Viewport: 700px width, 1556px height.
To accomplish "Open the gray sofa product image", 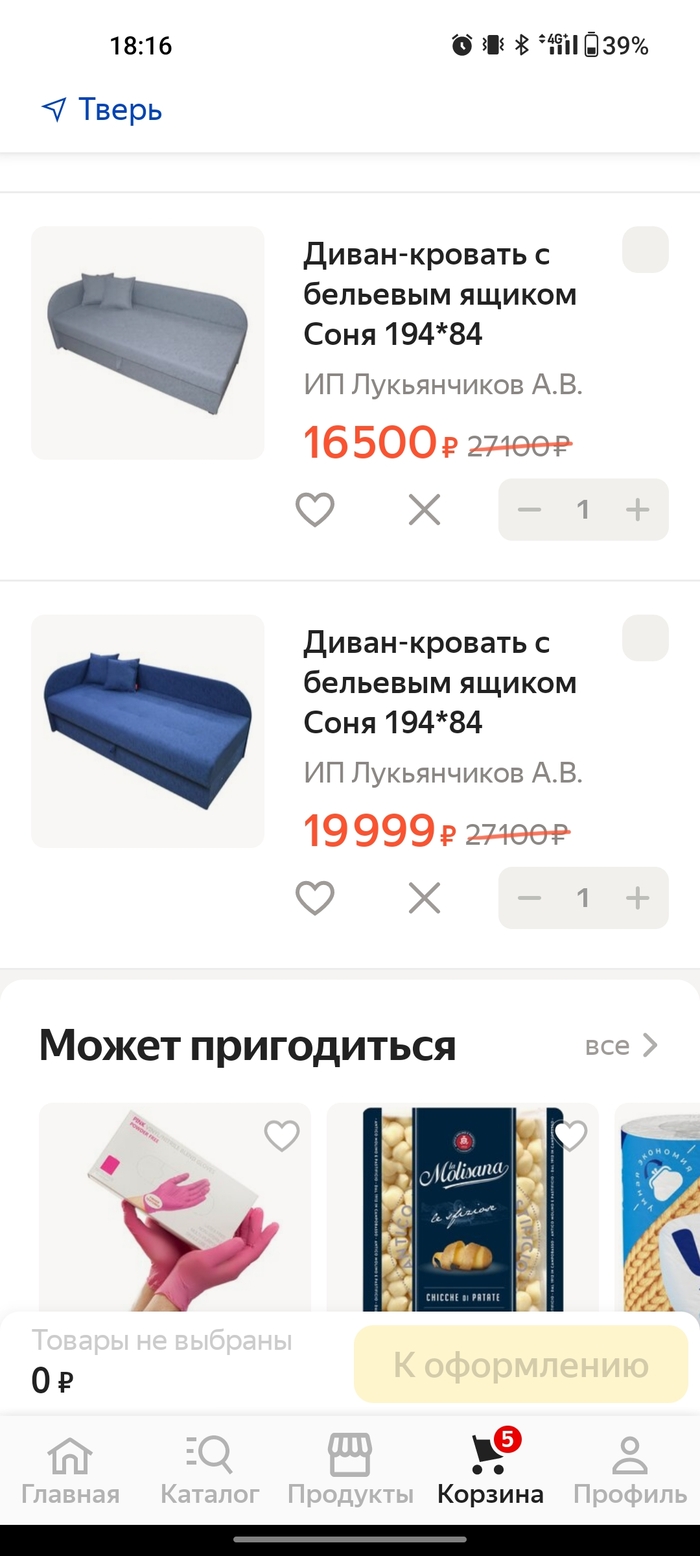I will pos(148,343).
